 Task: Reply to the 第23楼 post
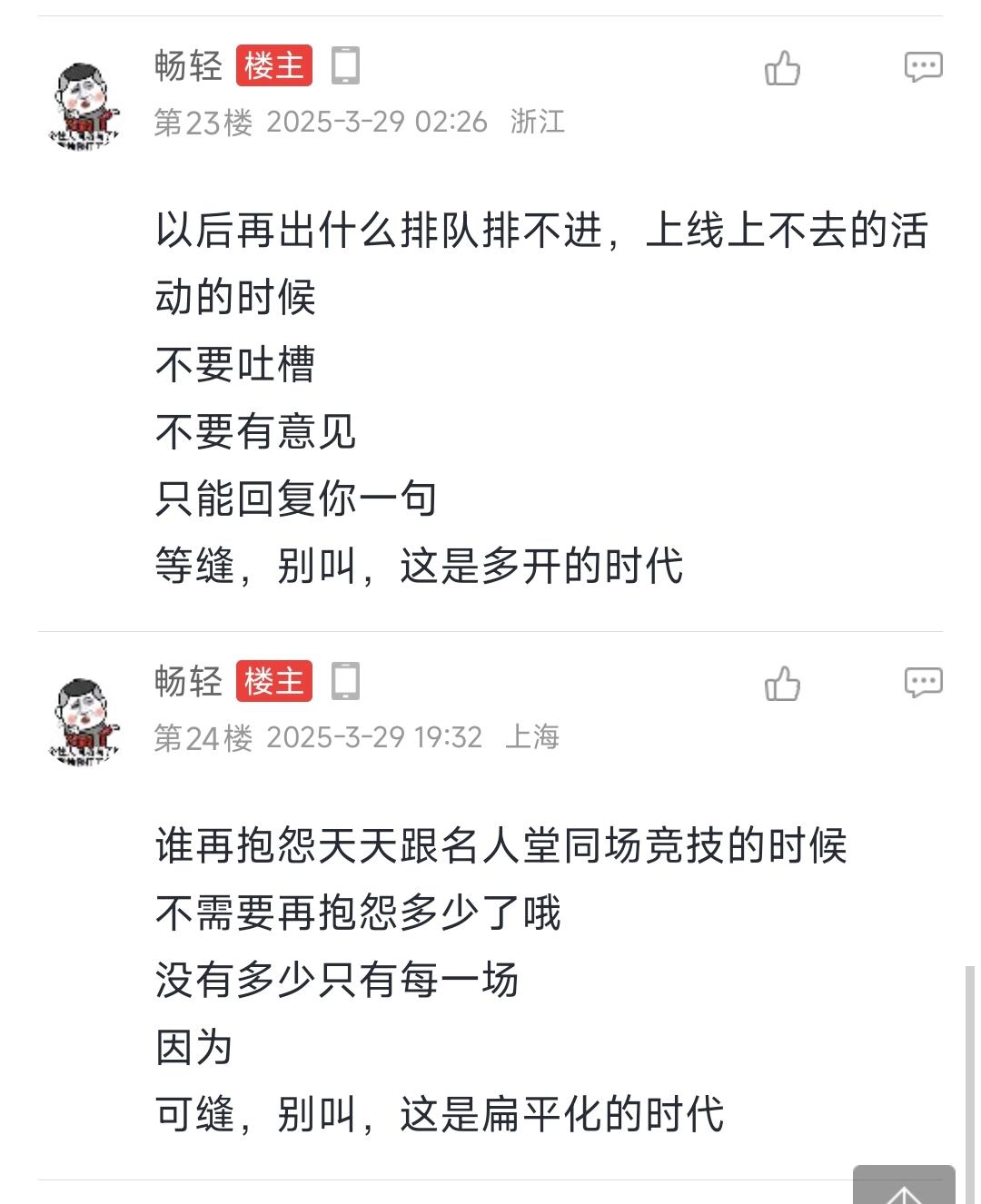click(923, 67)
